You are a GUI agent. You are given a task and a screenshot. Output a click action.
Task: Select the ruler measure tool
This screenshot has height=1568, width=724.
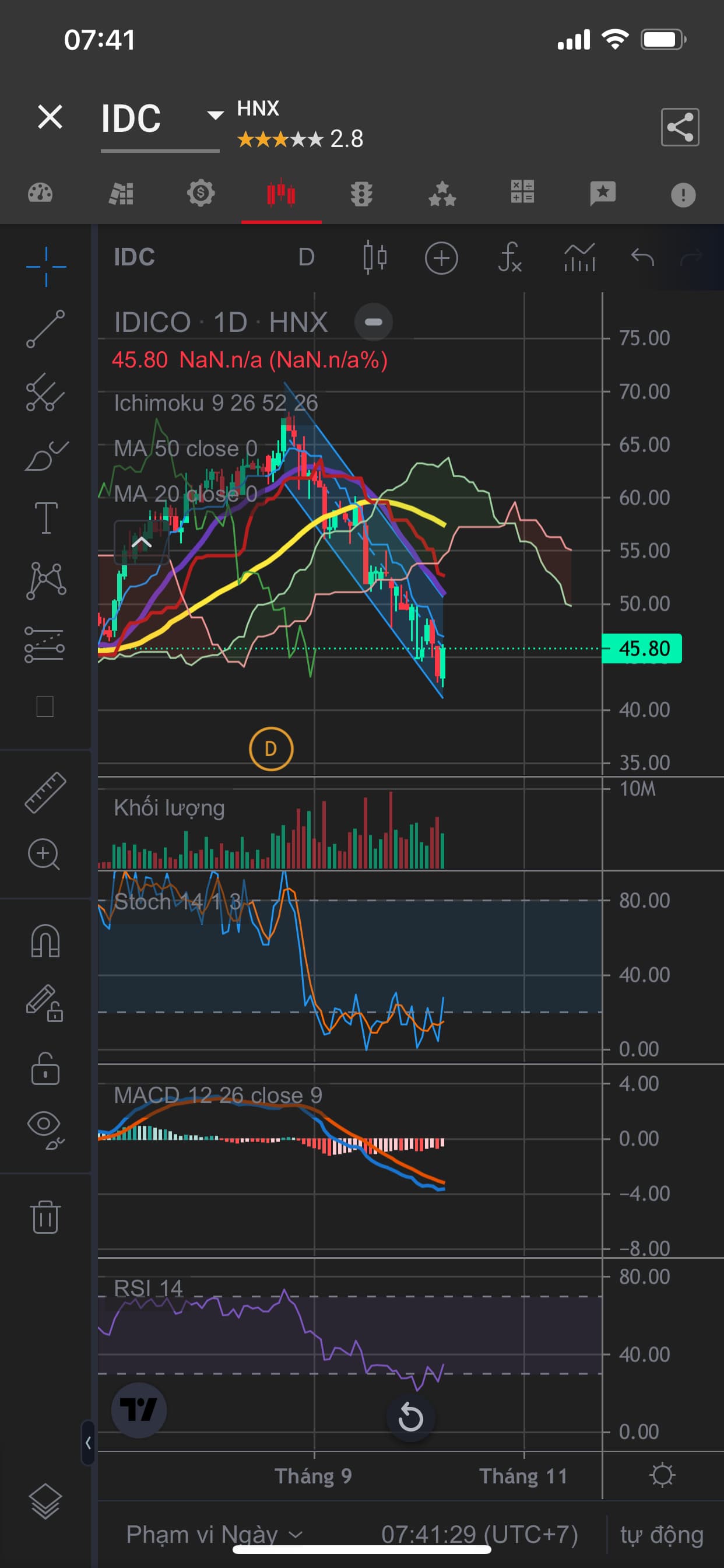tap(45, 793)
